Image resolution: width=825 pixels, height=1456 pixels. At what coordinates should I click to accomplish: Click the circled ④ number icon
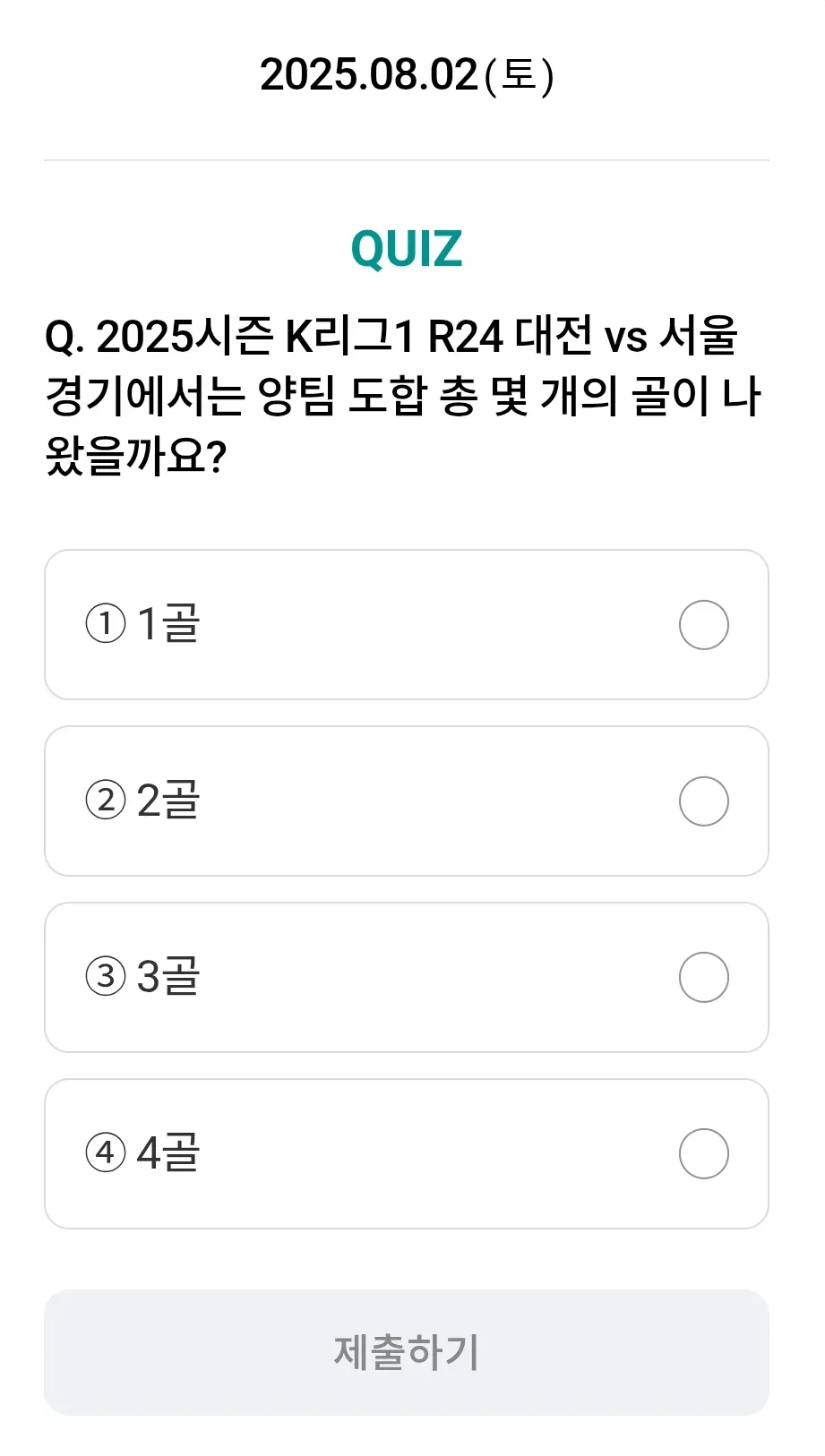(107, 1154)
